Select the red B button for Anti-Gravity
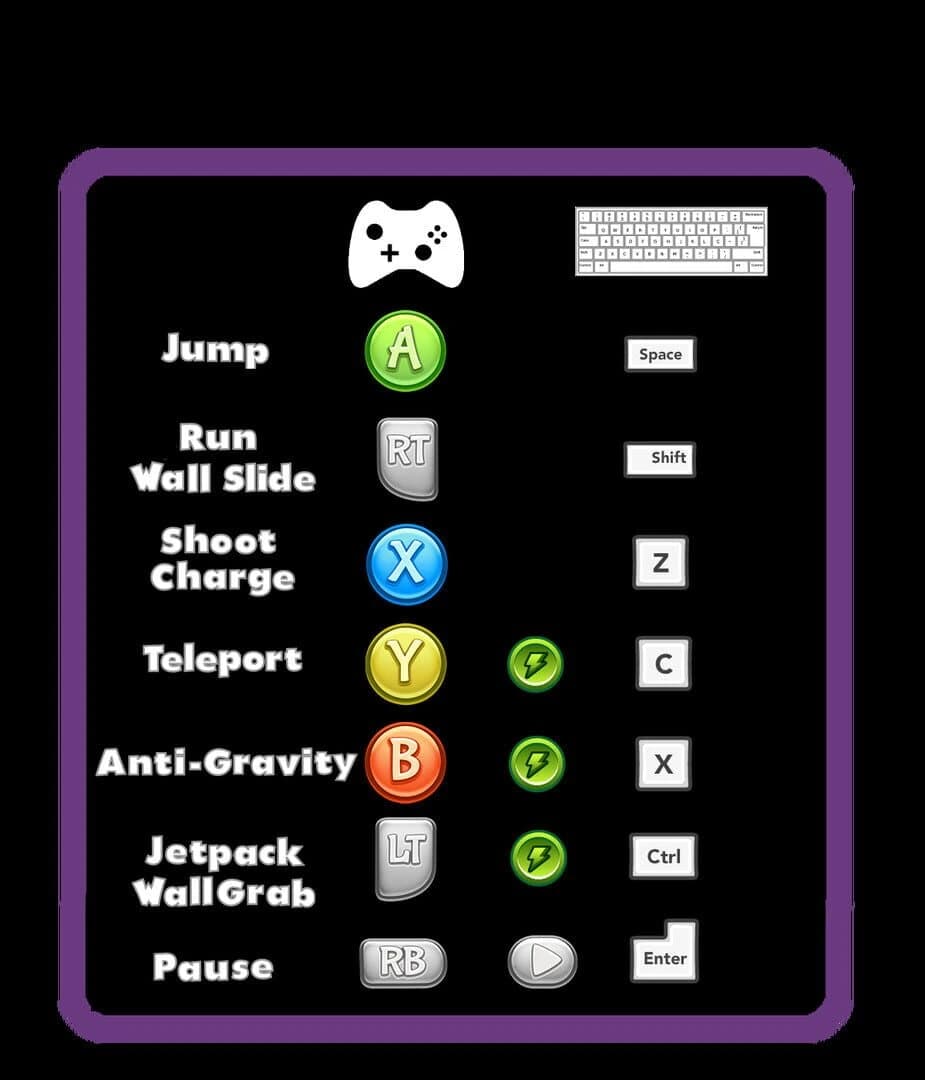The height and width of the screenshot is (1080, 925). tap(406, 762)
